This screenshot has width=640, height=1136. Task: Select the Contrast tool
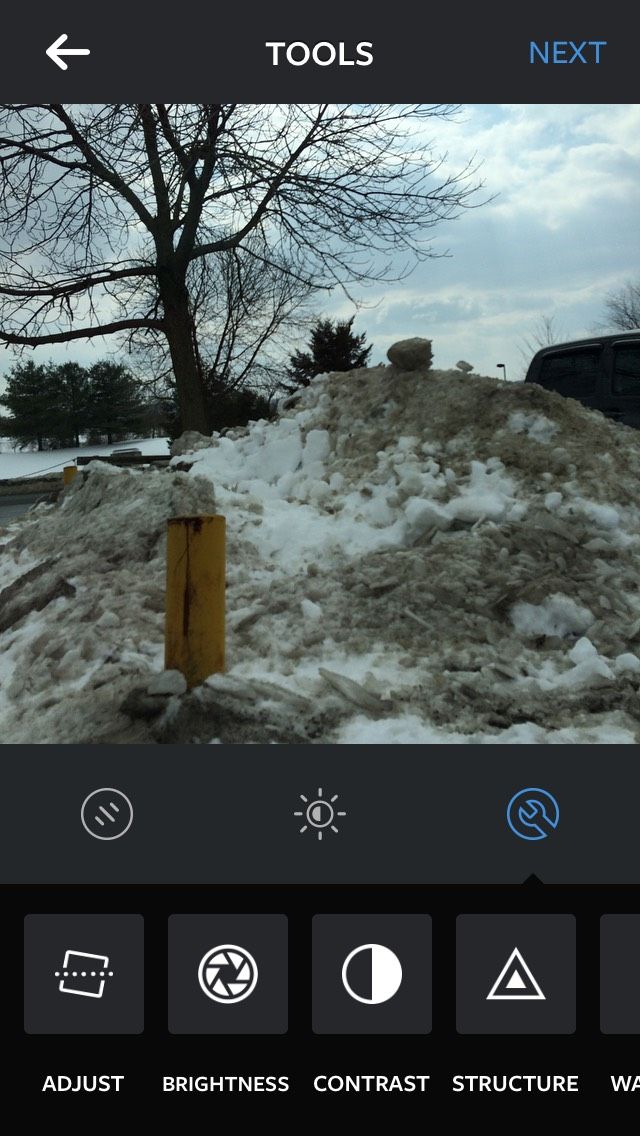[x=372, y=974]
